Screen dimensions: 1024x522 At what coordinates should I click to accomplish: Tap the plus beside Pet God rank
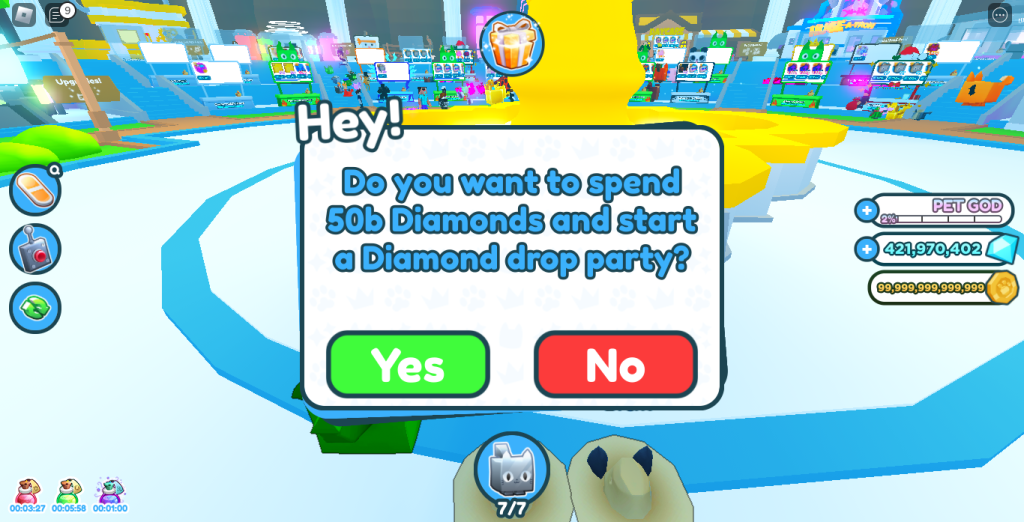pos(866,211)
